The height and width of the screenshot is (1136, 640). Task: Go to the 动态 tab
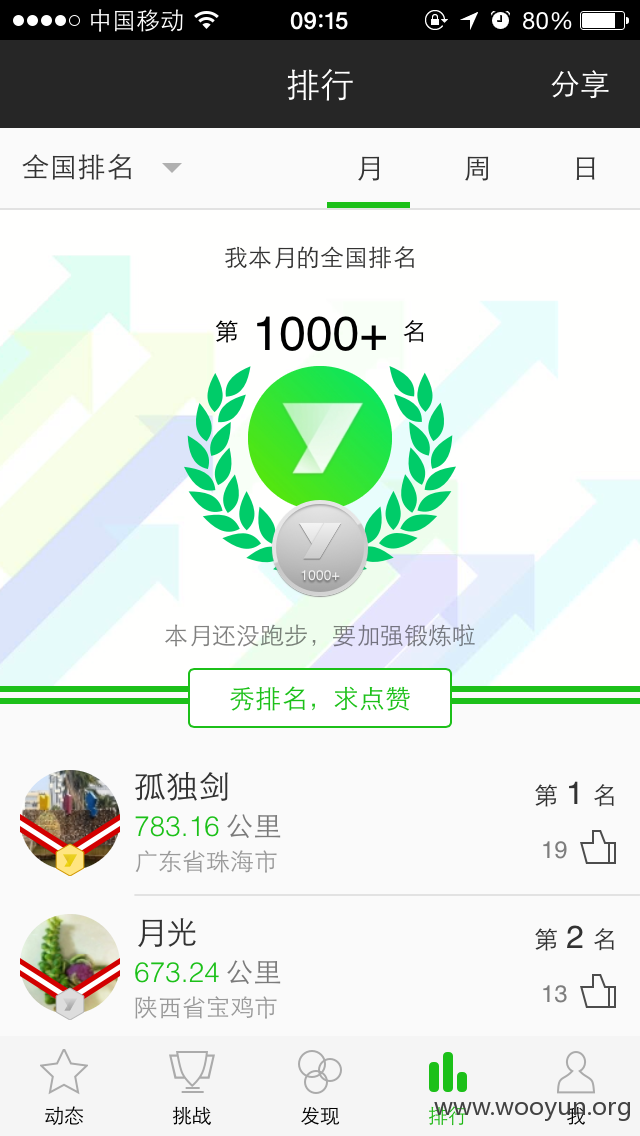click(x=64, y=1087)
